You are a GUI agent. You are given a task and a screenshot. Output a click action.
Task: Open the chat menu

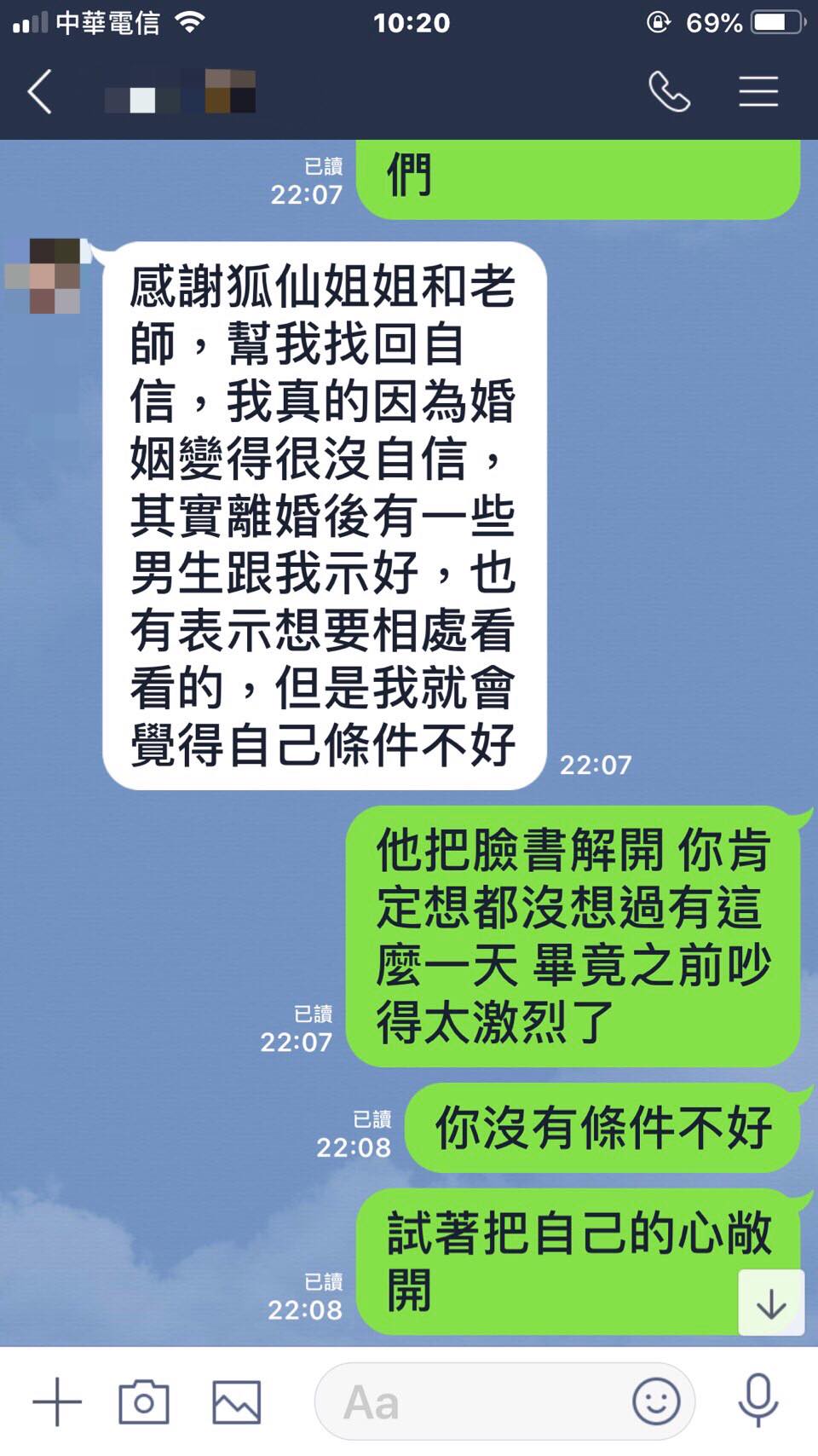[758, 91]
